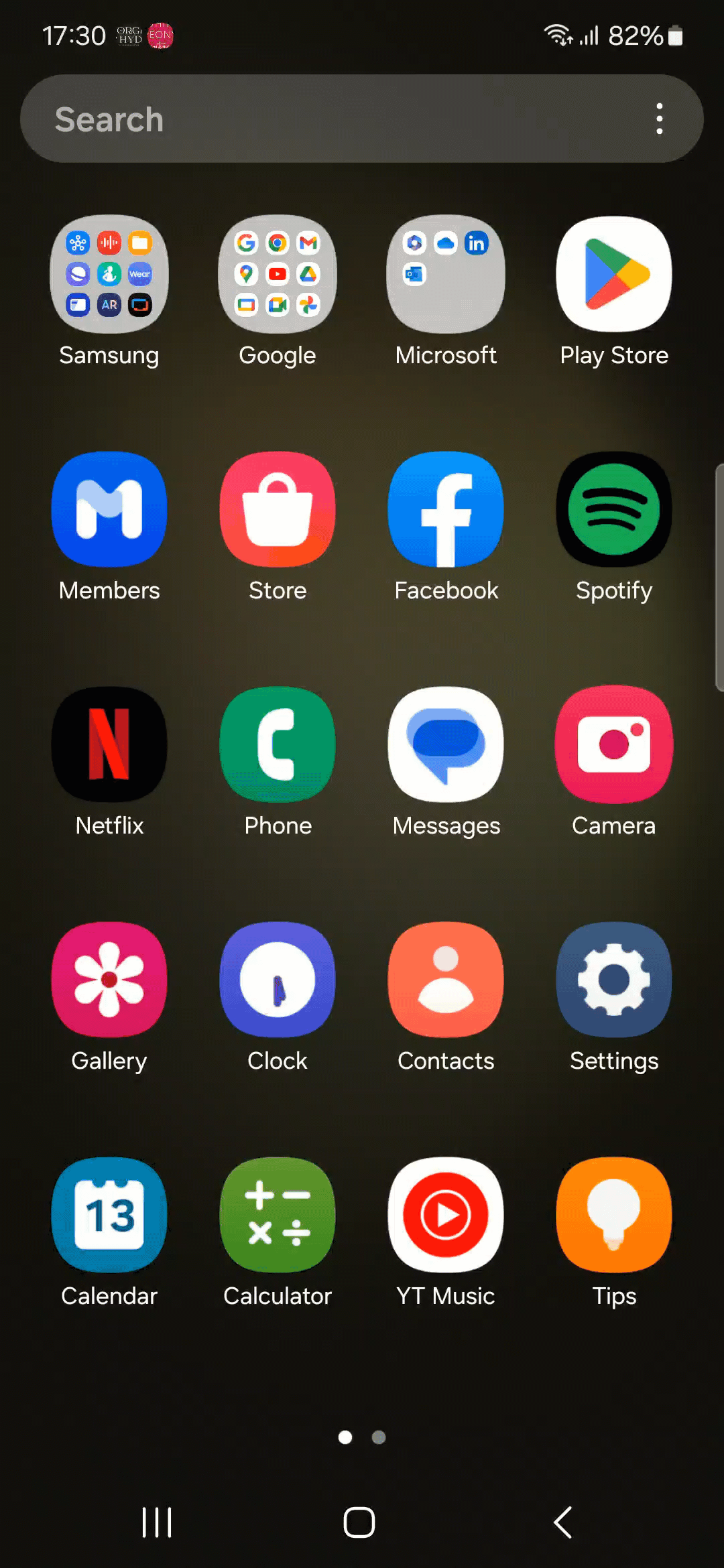Screen dimensions: 724x1568
Task: Open Netflix
Action: pos(109,744)
